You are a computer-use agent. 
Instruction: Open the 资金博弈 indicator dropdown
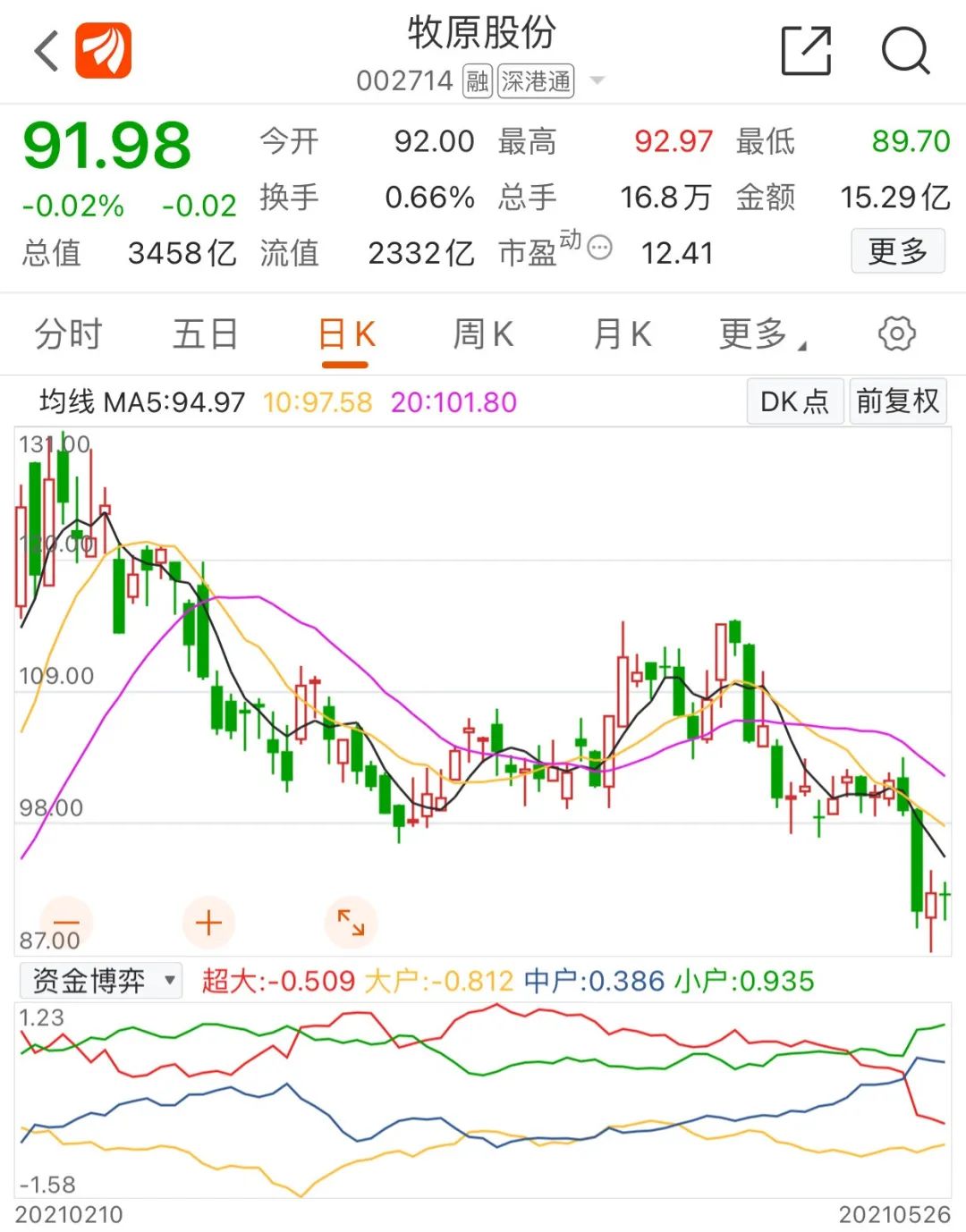[101, 981]
